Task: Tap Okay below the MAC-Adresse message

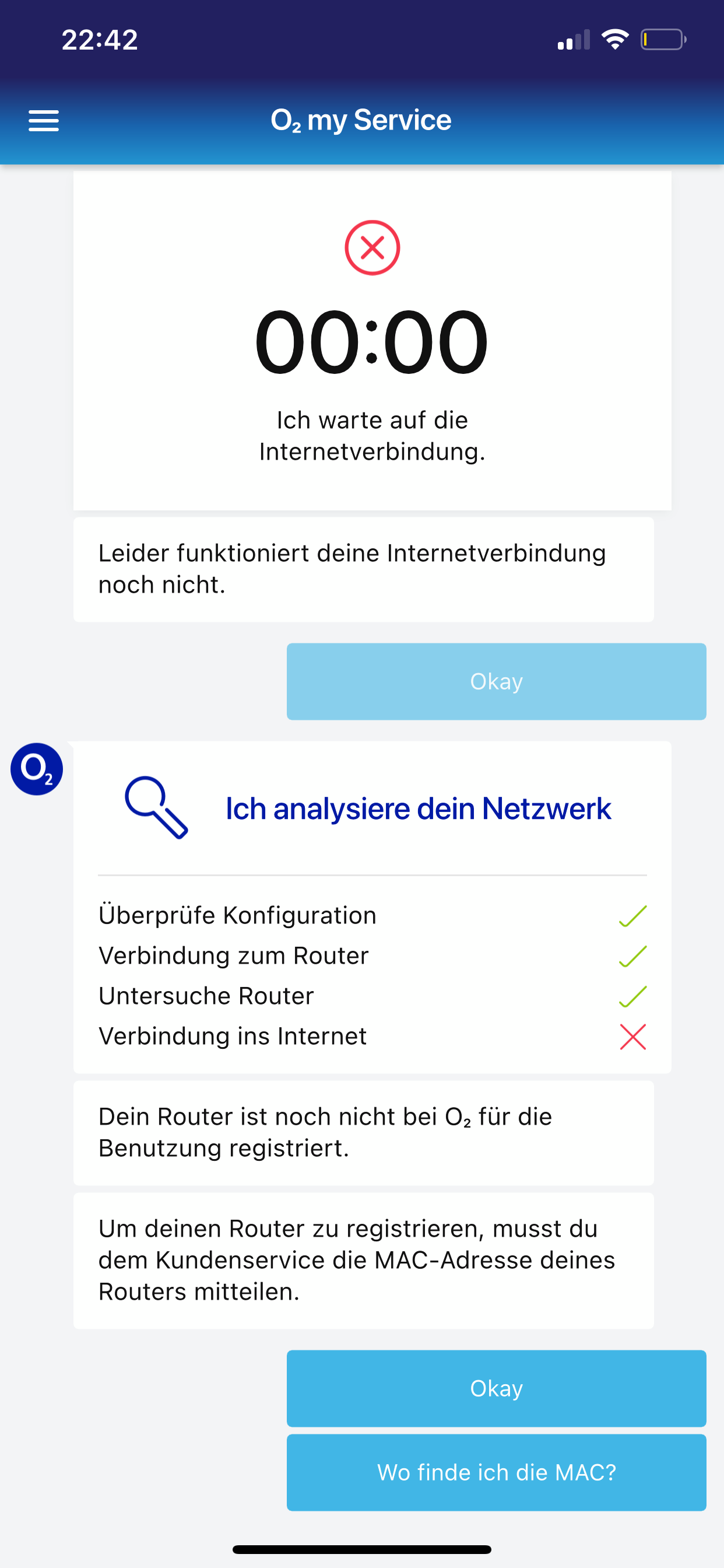Action: [496, 1388]
